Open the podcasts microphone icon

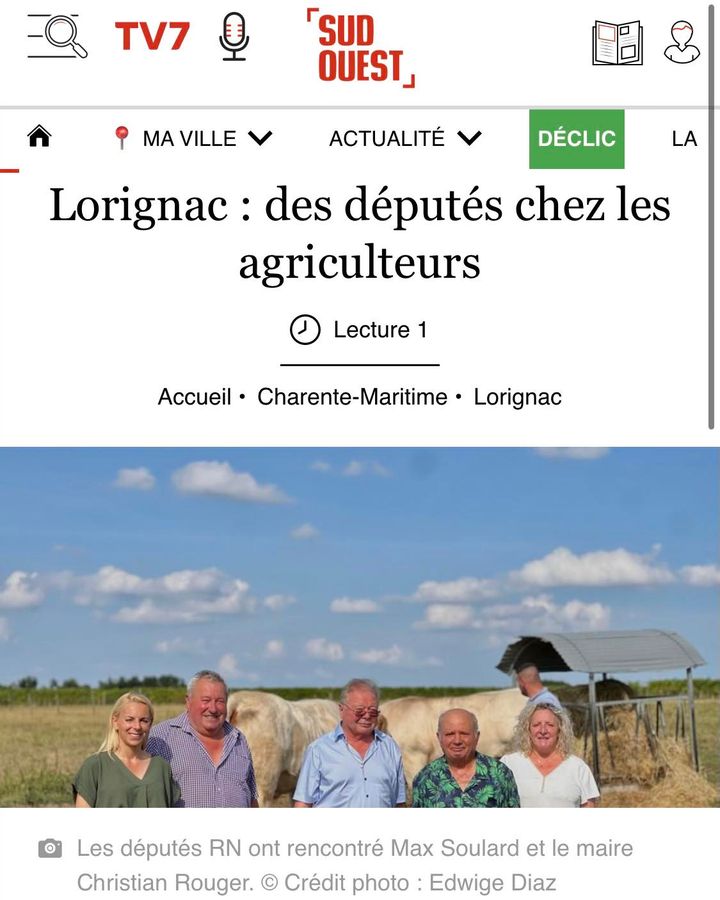234,38
